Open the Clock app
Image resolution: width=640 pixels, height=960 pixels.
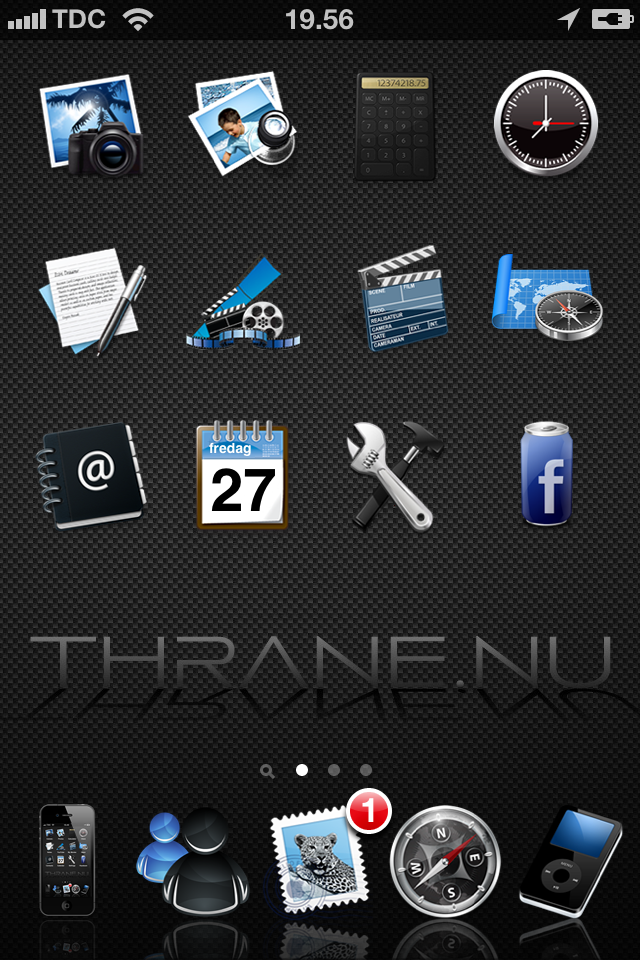[x=546, y=123]
